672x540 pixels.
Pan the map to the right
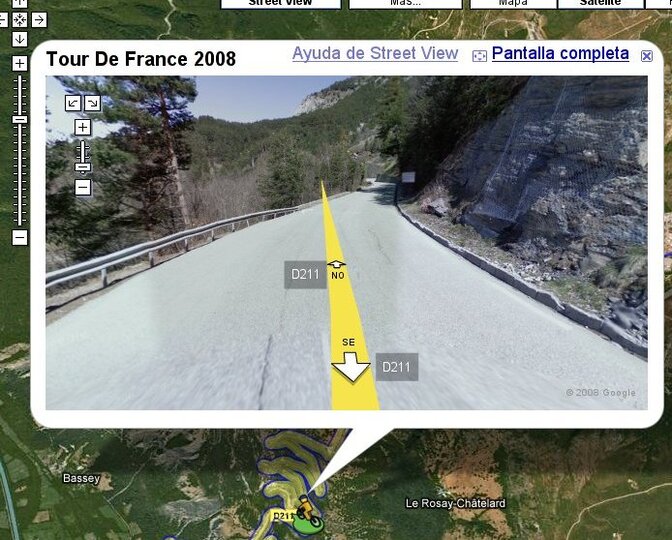click(38, 19)
